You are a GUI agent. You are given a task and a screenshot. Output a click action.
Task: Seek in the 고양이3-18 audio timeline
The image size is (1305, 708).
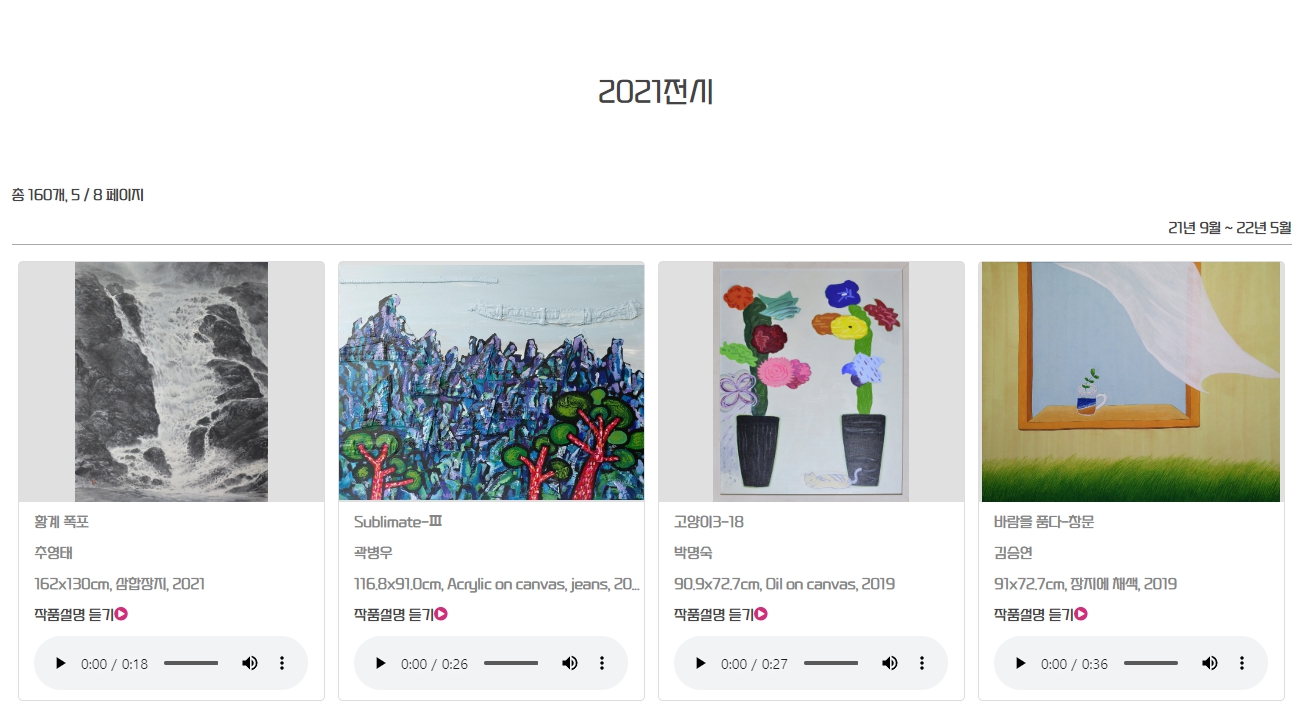tap(831, 663)
